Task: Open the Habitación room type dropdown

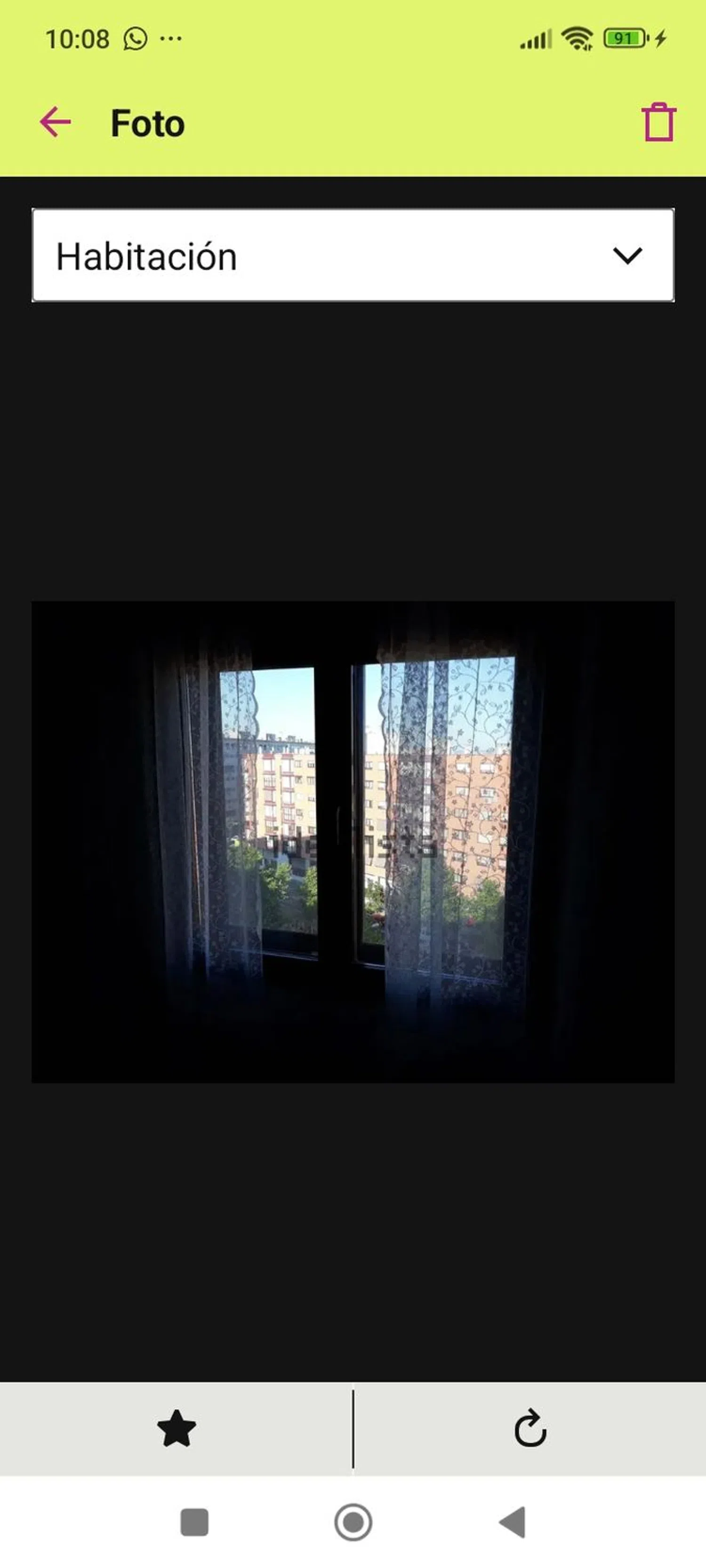Action: coord(353,255)
